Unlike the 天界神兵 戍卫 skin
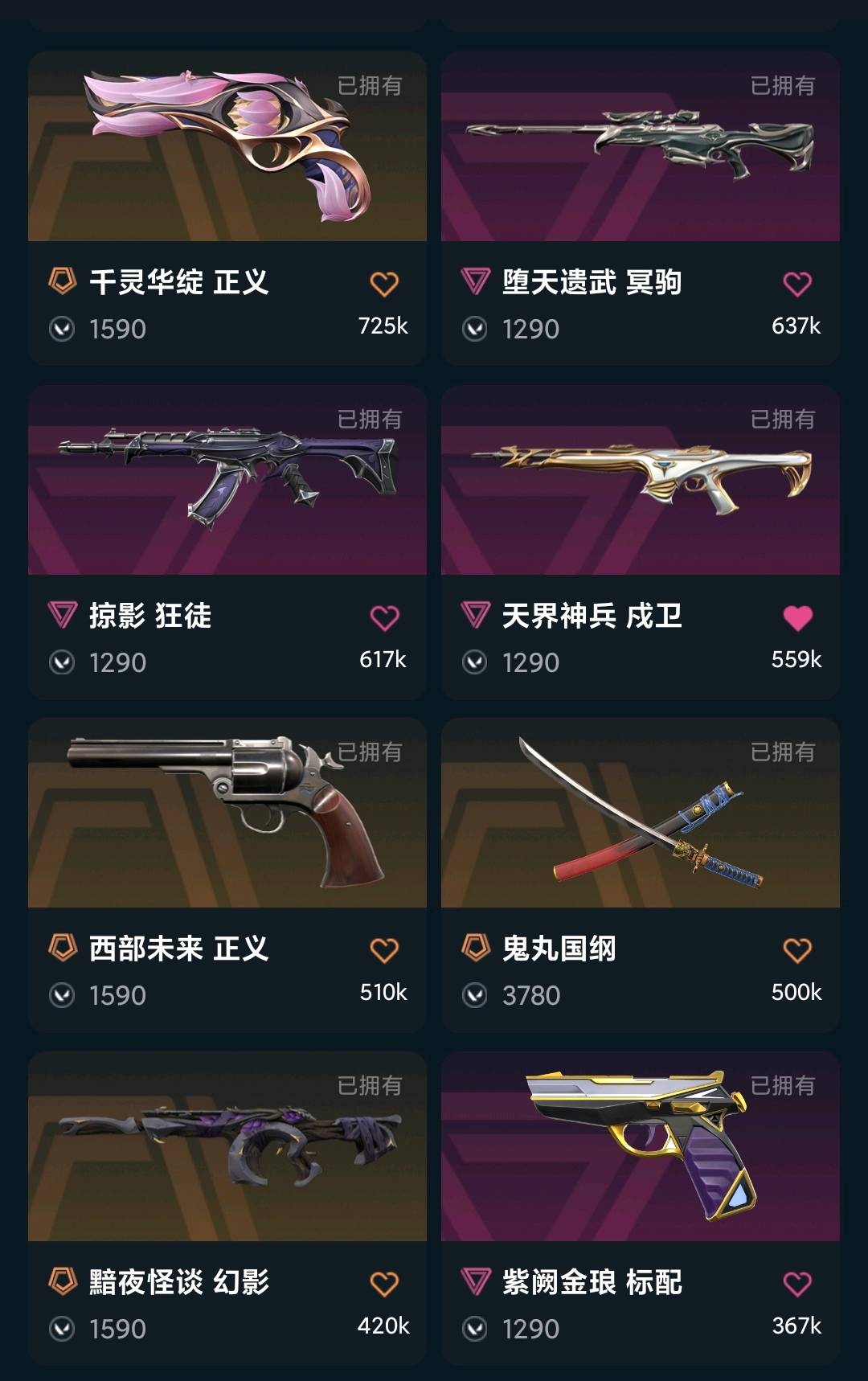Image resolution: width=868 pixels, height=1381 pixels. (x=797, y=617)
